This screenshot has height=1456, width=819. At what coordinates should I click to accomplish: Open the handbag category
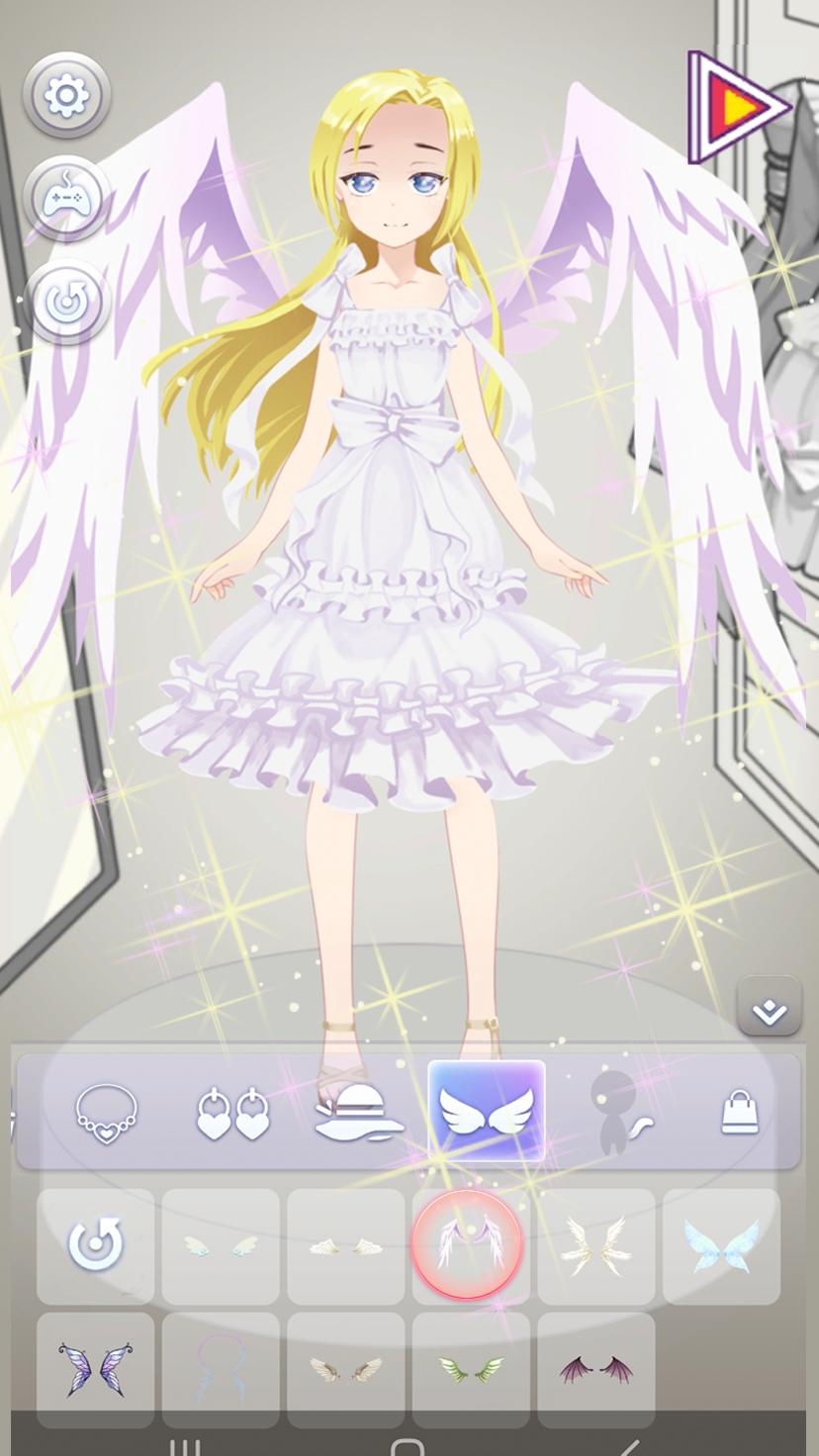click(x=740, y=1113)
